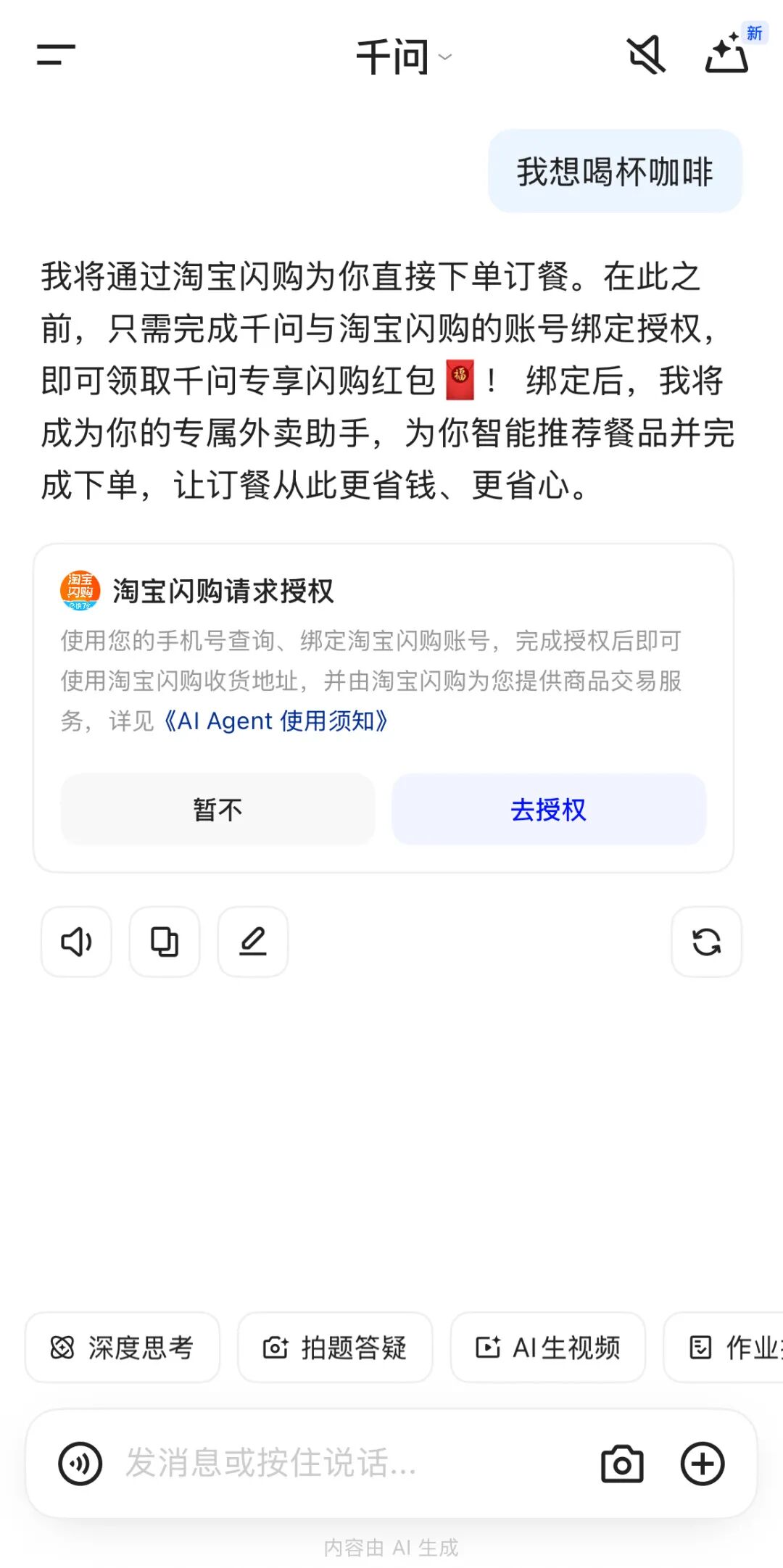Image resolution: width=783 pixels, height=1568 pixels.
Task: Select the 深度思考 chip
Action: click(x=123, y=1348)
